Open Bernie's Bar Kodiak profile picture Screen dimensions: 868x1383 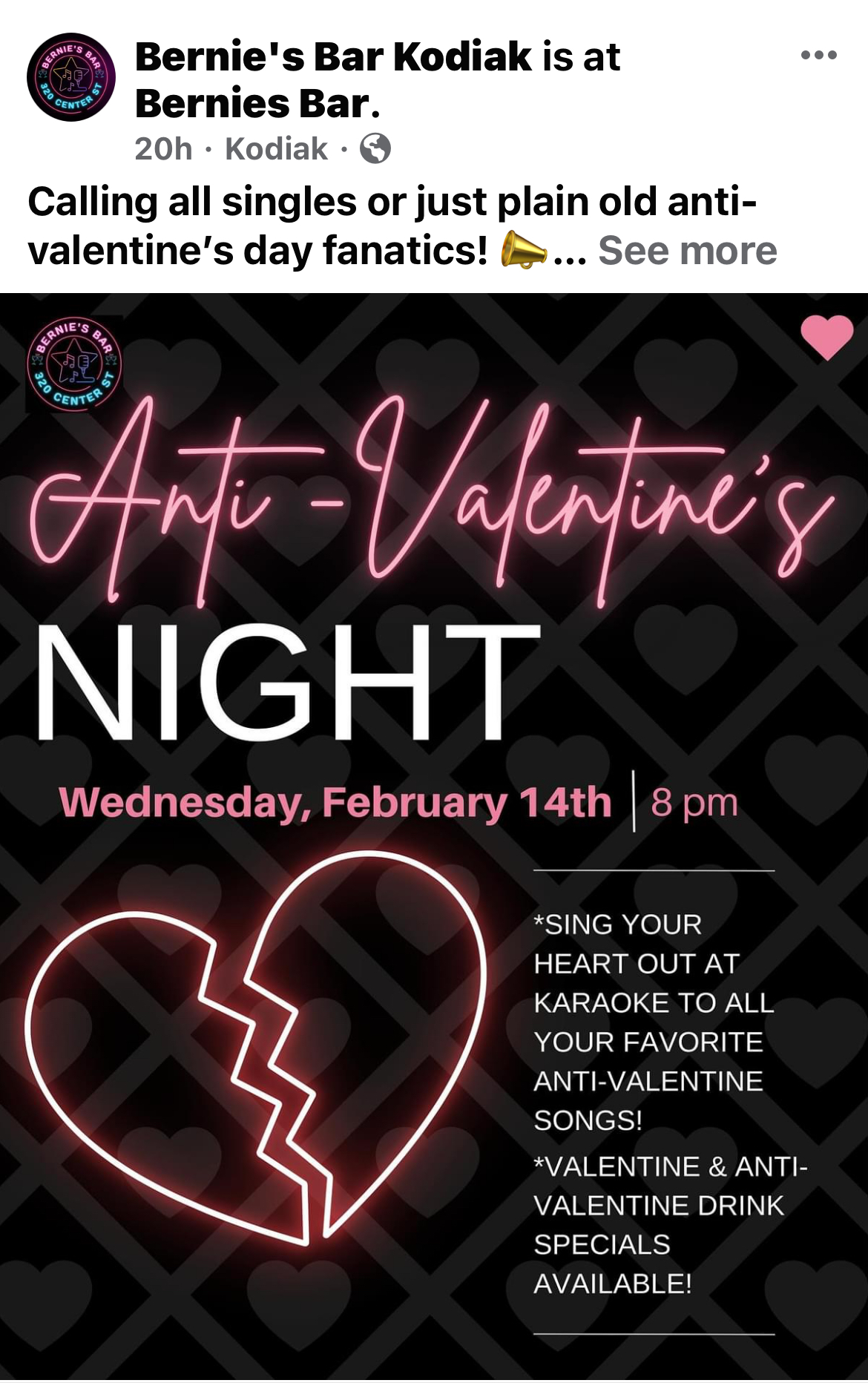coord(71,77)
